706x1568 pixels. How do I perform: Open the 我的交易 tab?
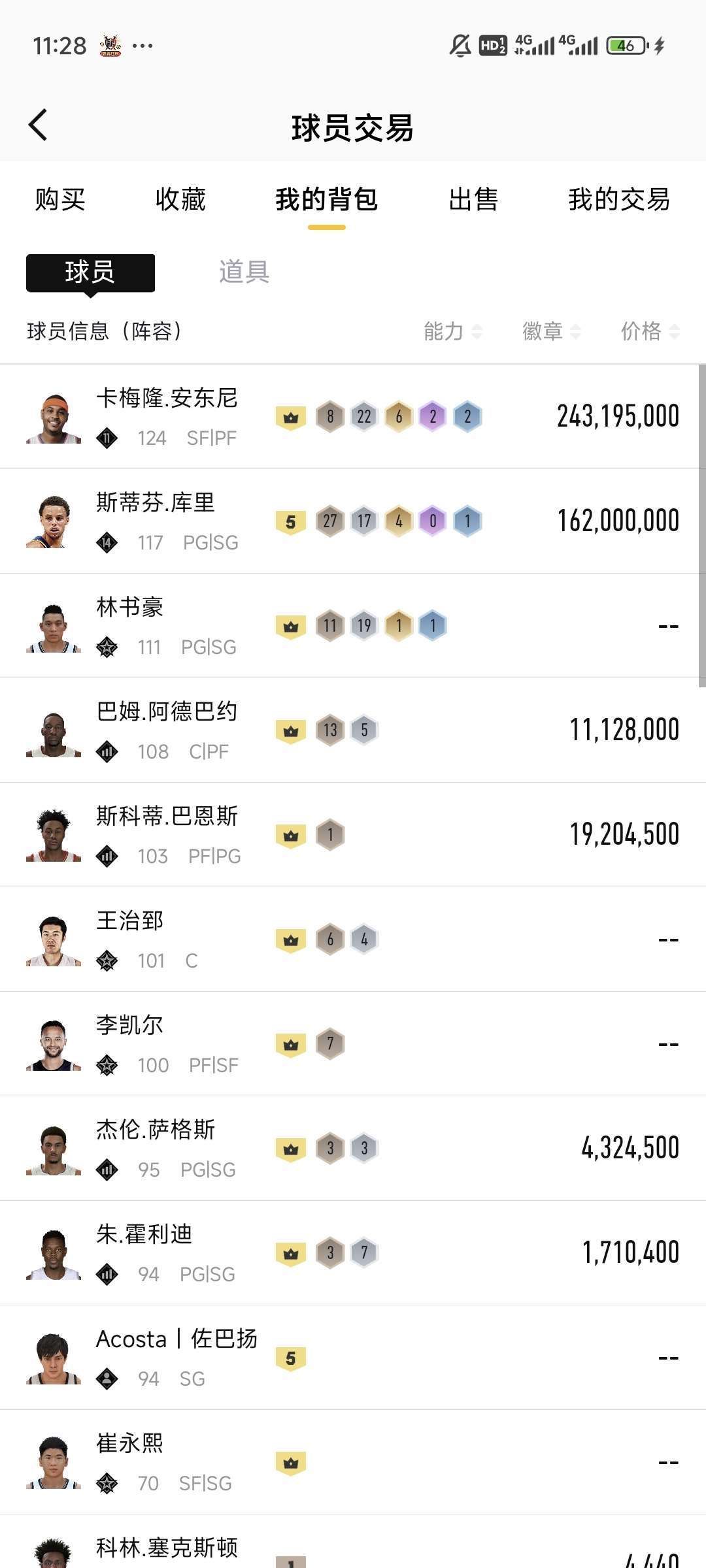[618, 199]
